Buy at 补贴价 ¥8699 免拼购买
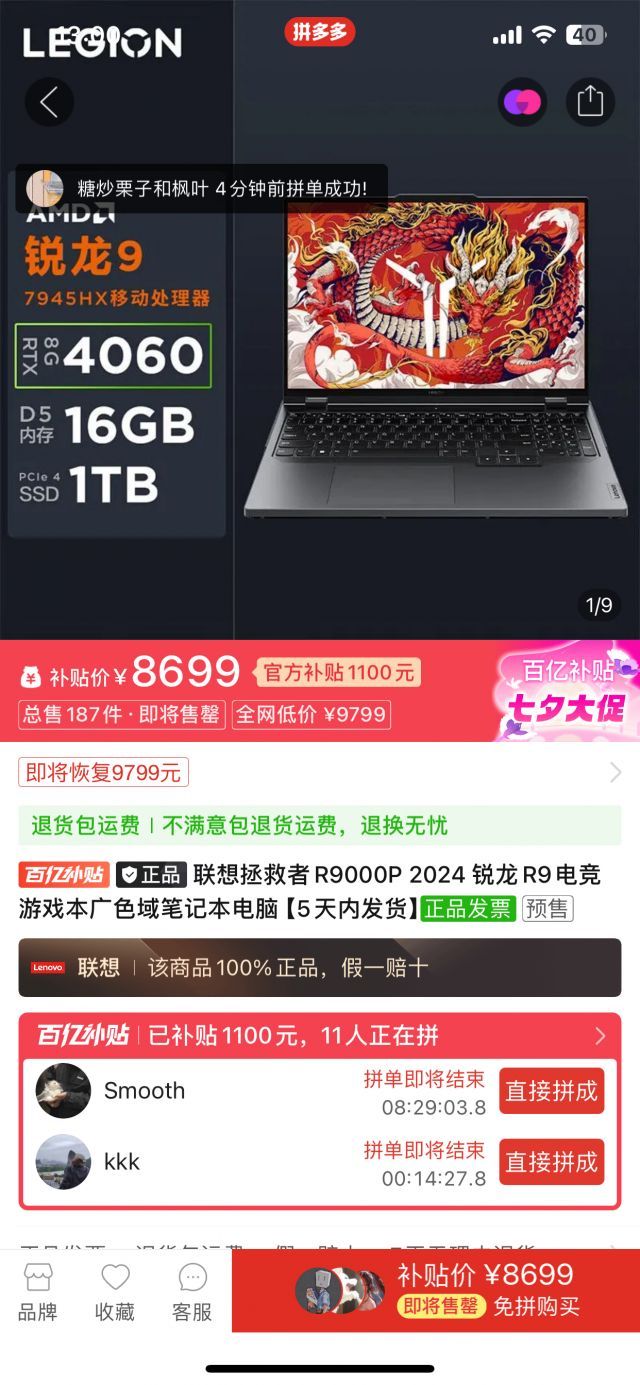Screen dimensions: 640x1385 [485, 1290]
